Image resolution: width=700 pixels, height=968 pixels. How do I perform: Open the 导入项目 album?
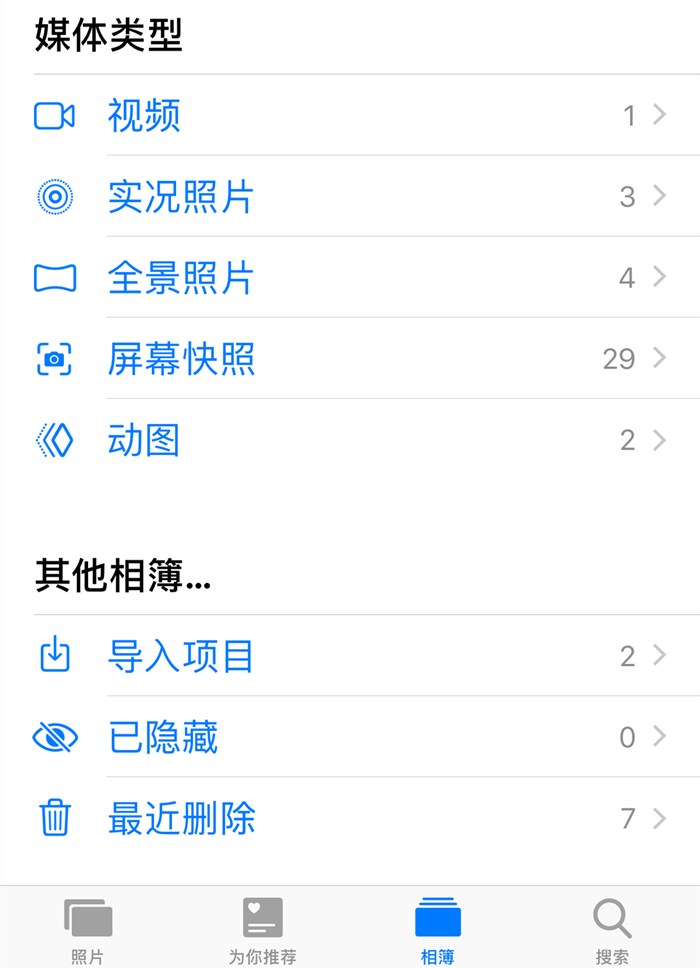[180, 657]
